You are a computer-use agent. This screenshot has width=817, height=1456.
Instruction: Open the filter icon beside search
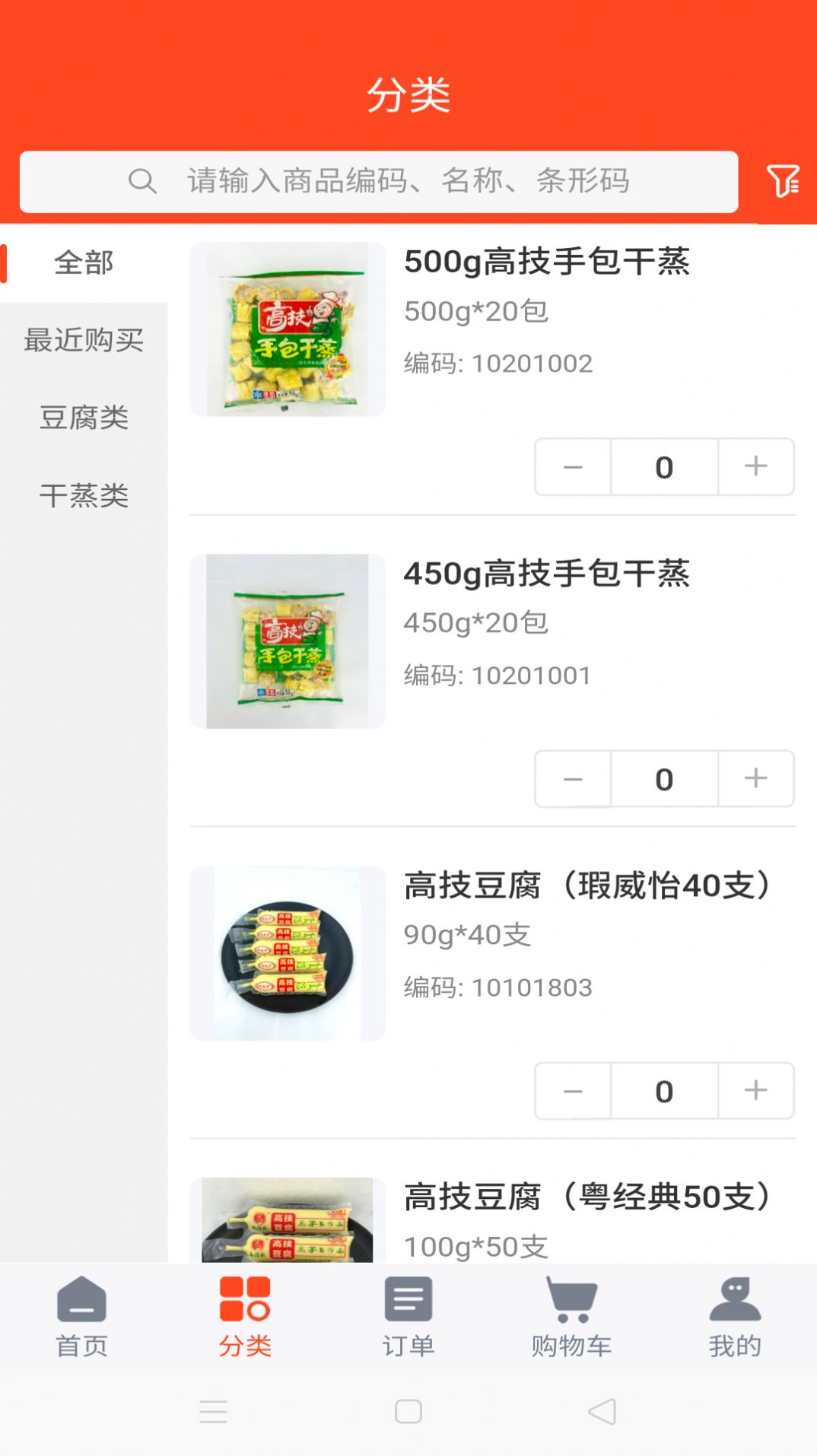[782, 181]
